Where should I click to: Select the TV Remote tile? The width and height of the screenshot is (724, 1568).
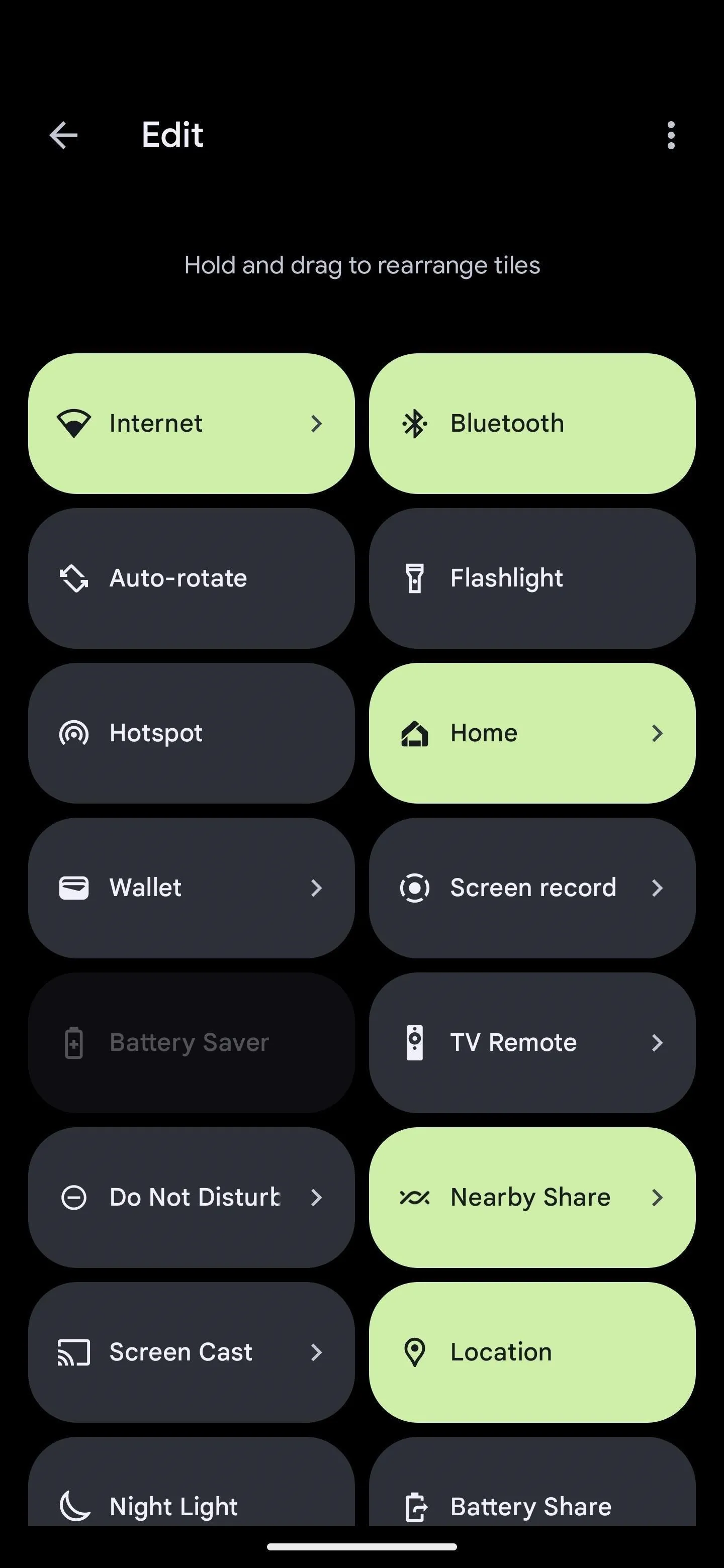tap(532, 1043)
